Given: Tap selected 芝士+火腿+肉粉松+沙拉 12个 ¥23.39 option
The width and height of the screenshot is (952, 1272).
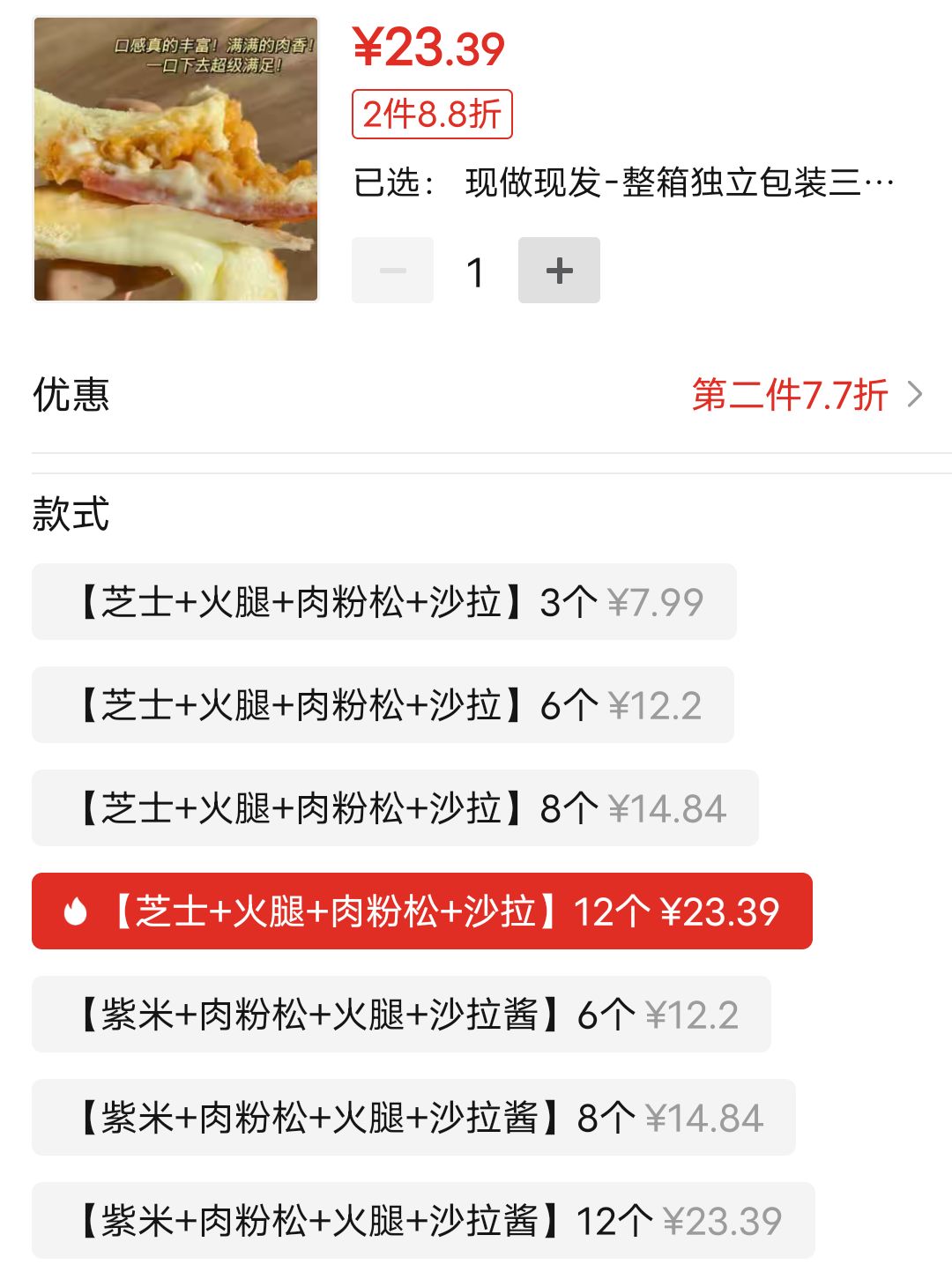Looking at the screenshot, I should coord(421,911).
